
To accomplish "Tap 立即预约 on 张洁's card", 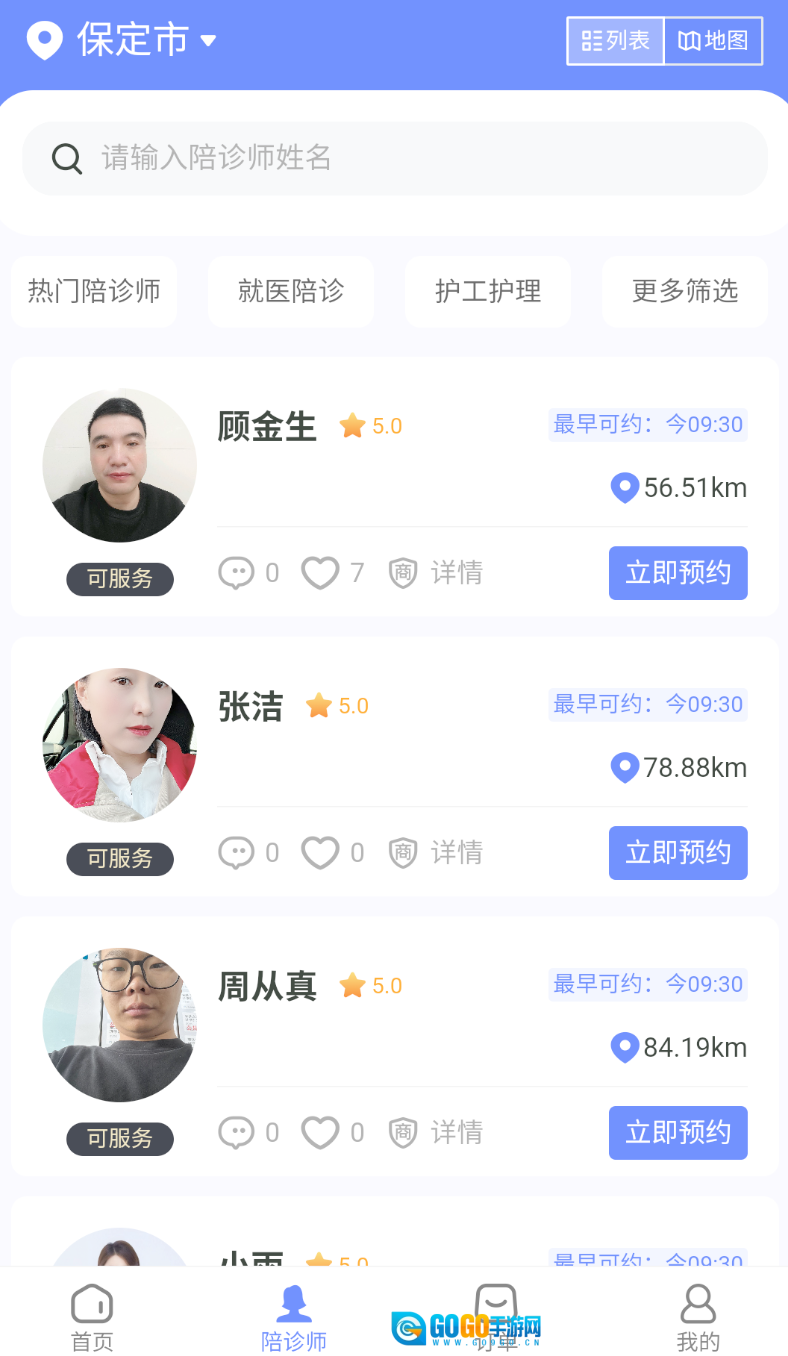I will click(x=678, y=853).
